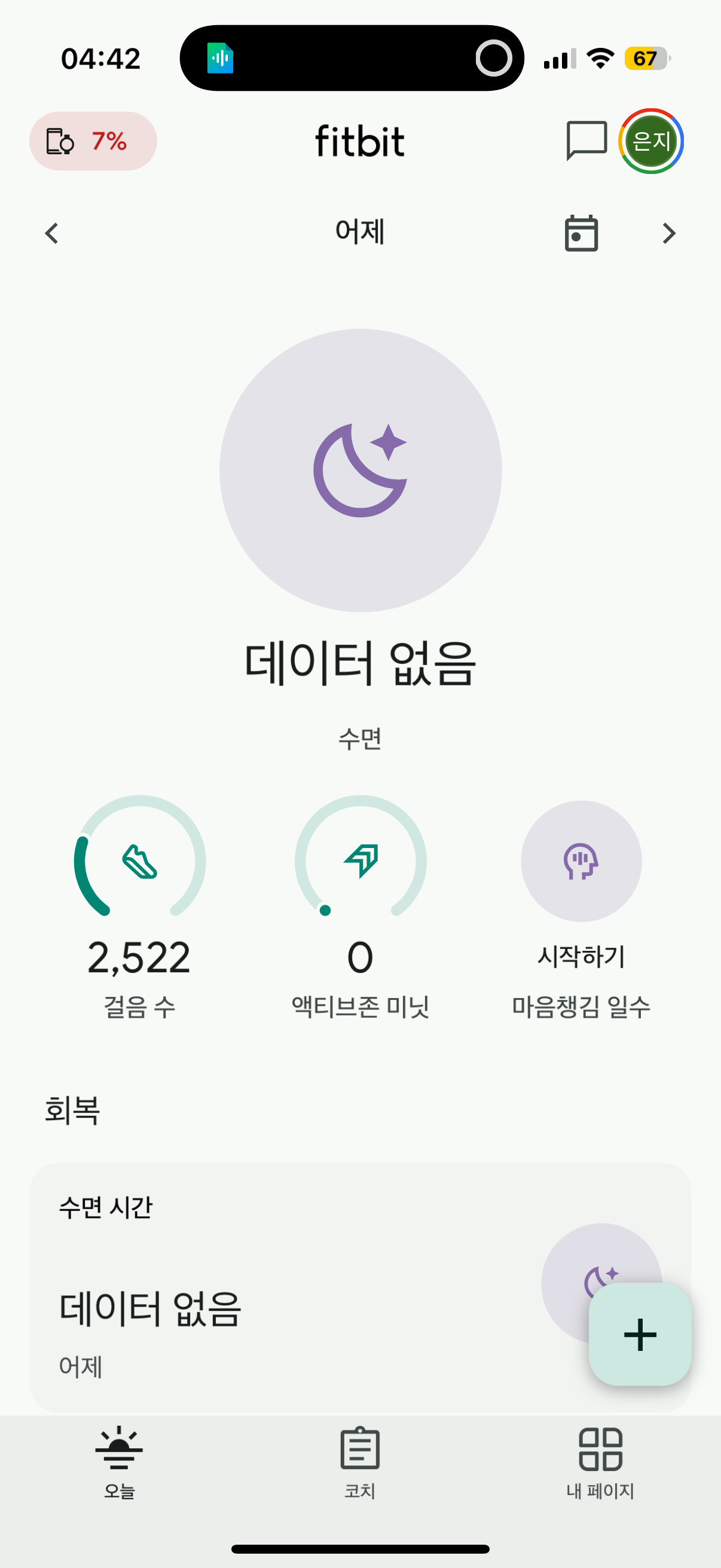Open the calendar date picker
Viewport: 721px width, 1568px height.
click(581, 233)
